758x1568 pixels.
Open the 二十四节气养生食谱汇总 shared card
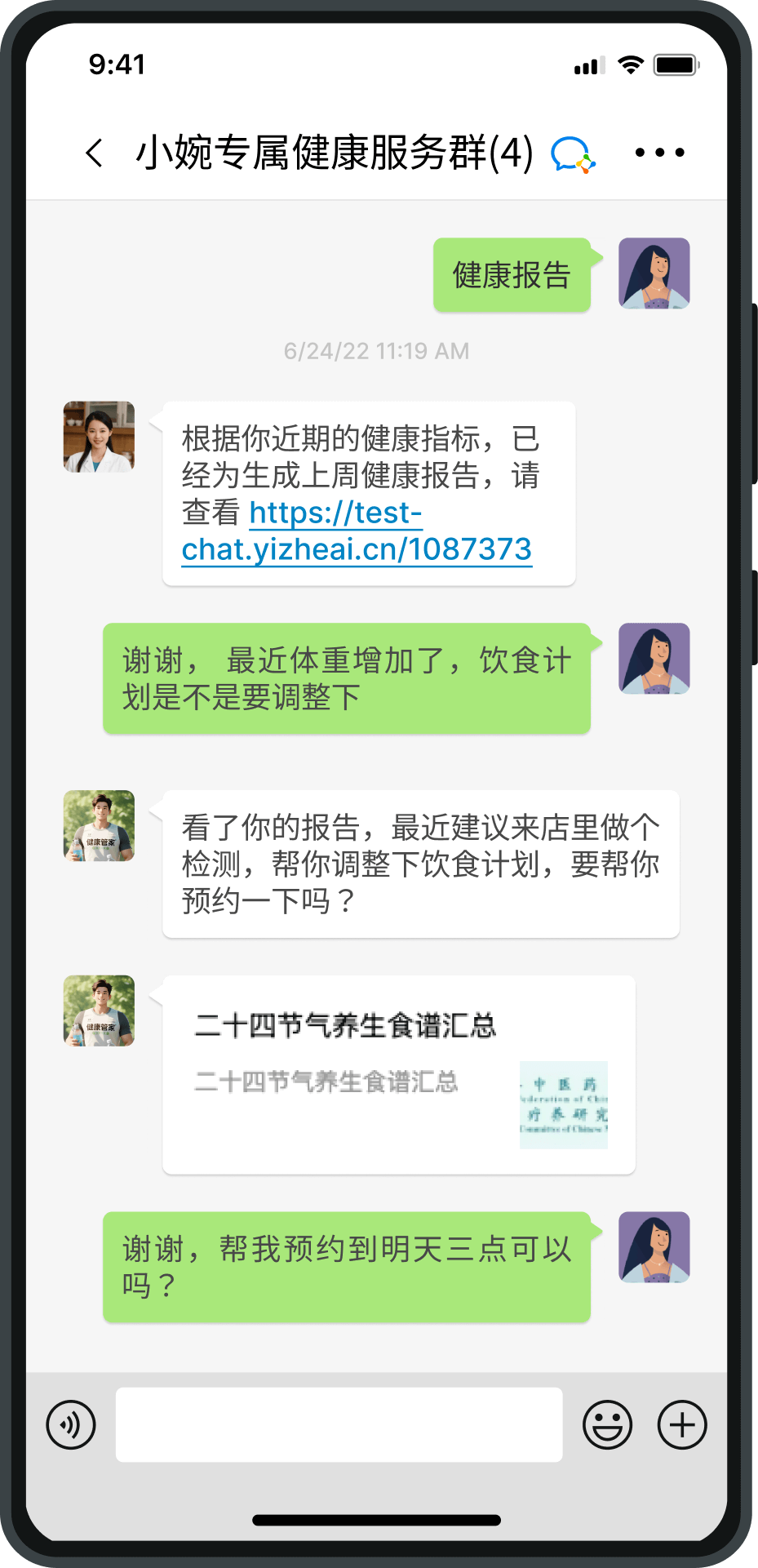point(398,1074)
